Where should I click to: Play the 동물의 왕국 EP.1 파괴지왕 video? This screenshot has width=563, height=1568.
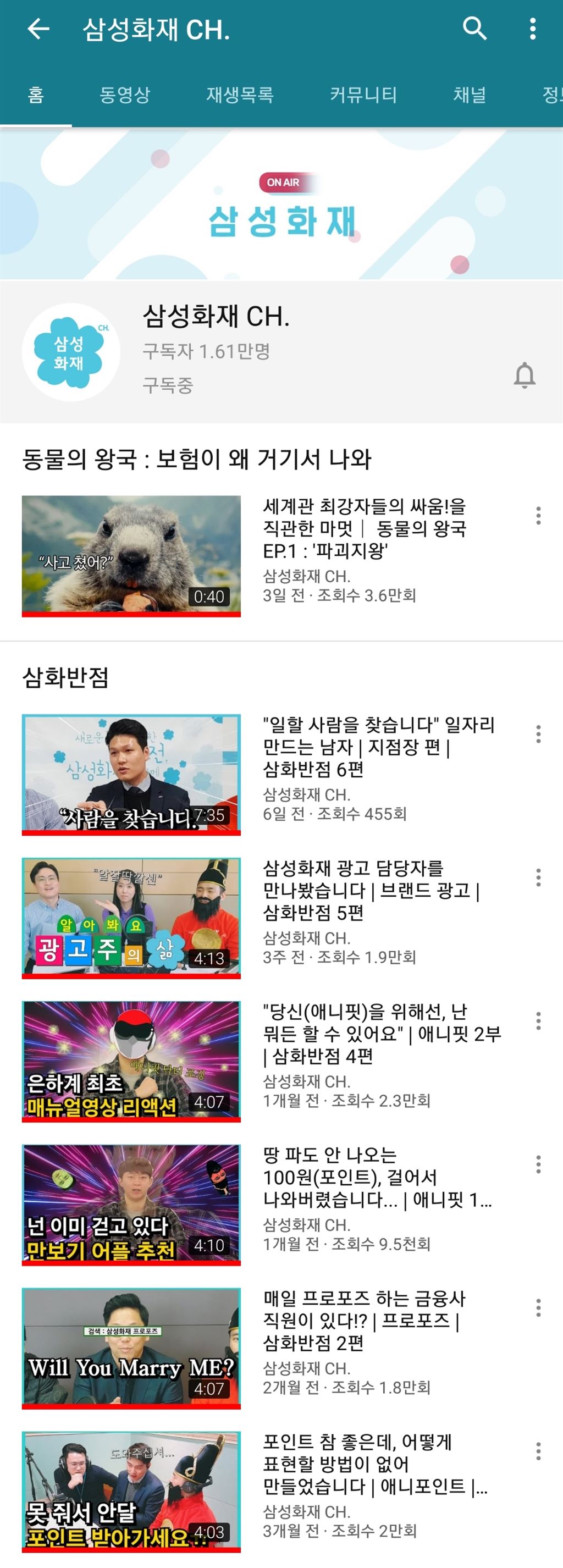coord(131,555)
